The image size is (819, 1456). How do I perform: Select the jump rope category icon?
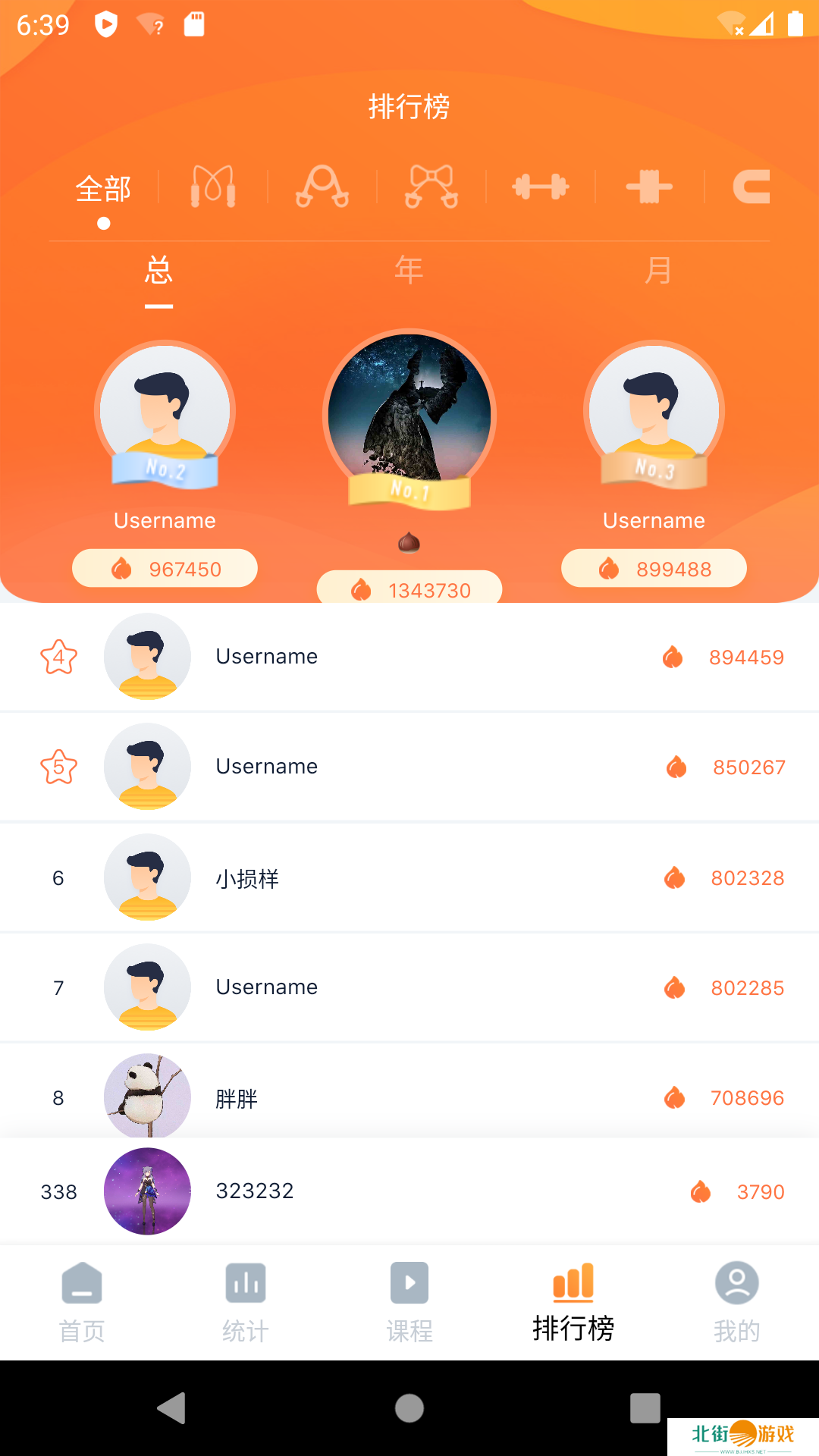tap(213, 187)
